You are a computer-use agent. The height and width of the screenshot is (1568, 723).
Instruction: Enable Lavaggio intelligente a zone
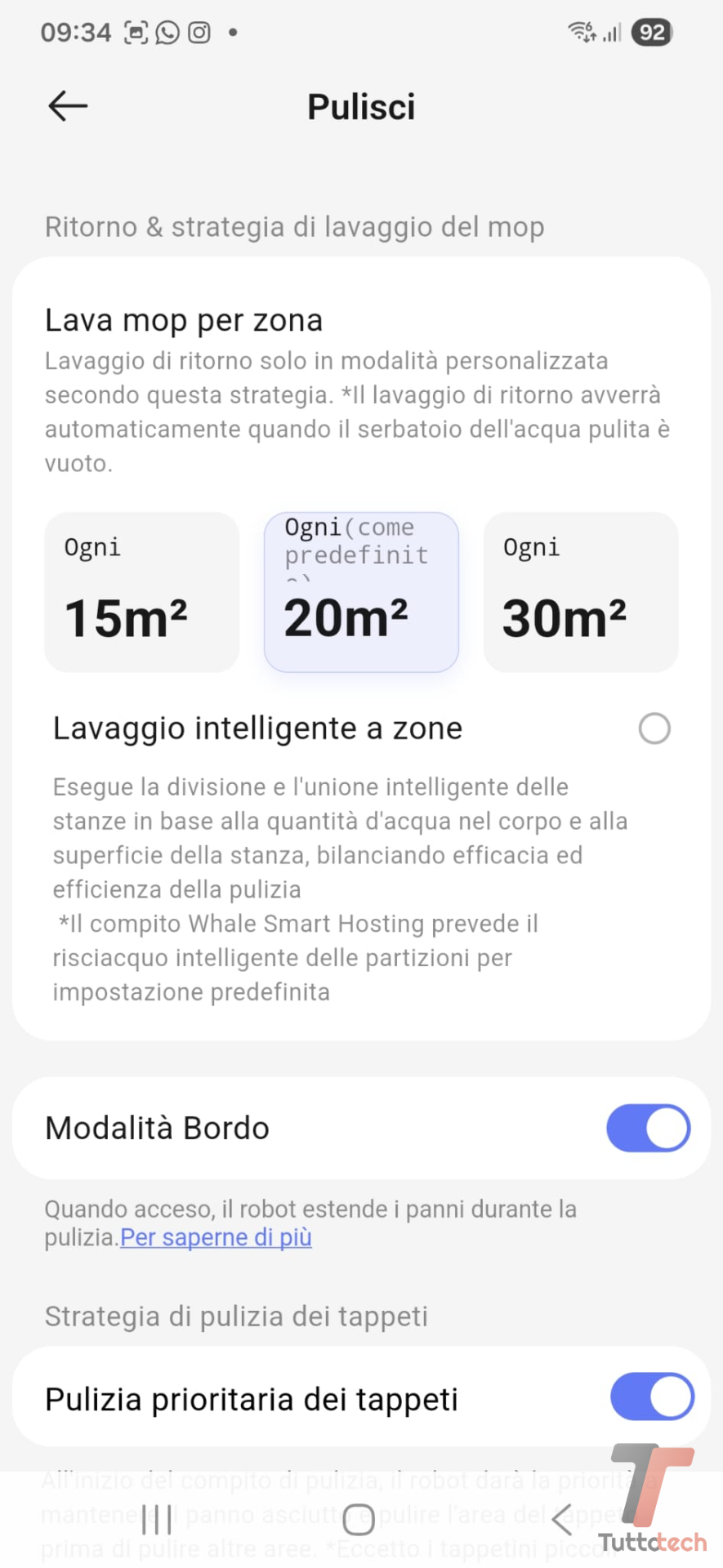[x=654, y=728]
